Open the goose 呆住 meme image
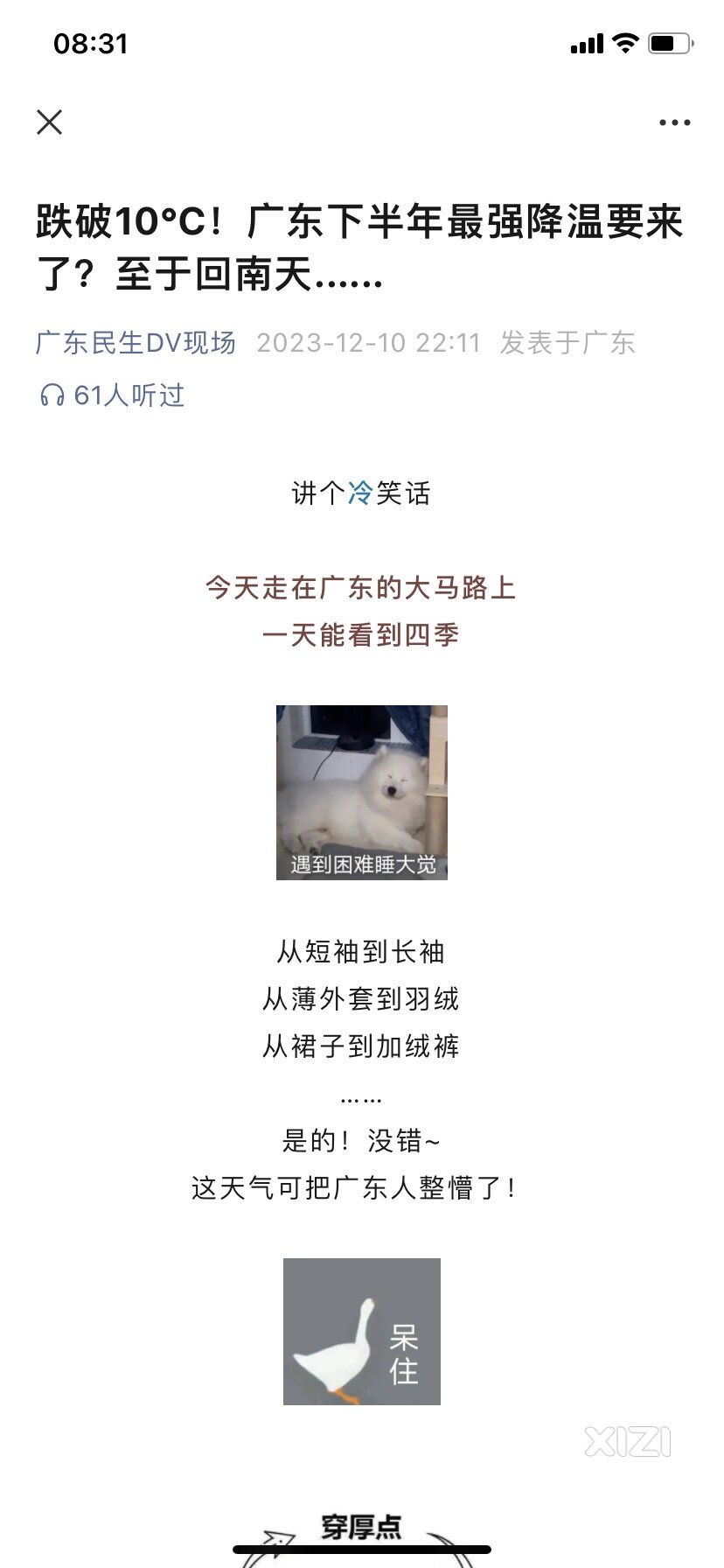Viewport: 724px width, 1568px height. (x=361, y=1331)
